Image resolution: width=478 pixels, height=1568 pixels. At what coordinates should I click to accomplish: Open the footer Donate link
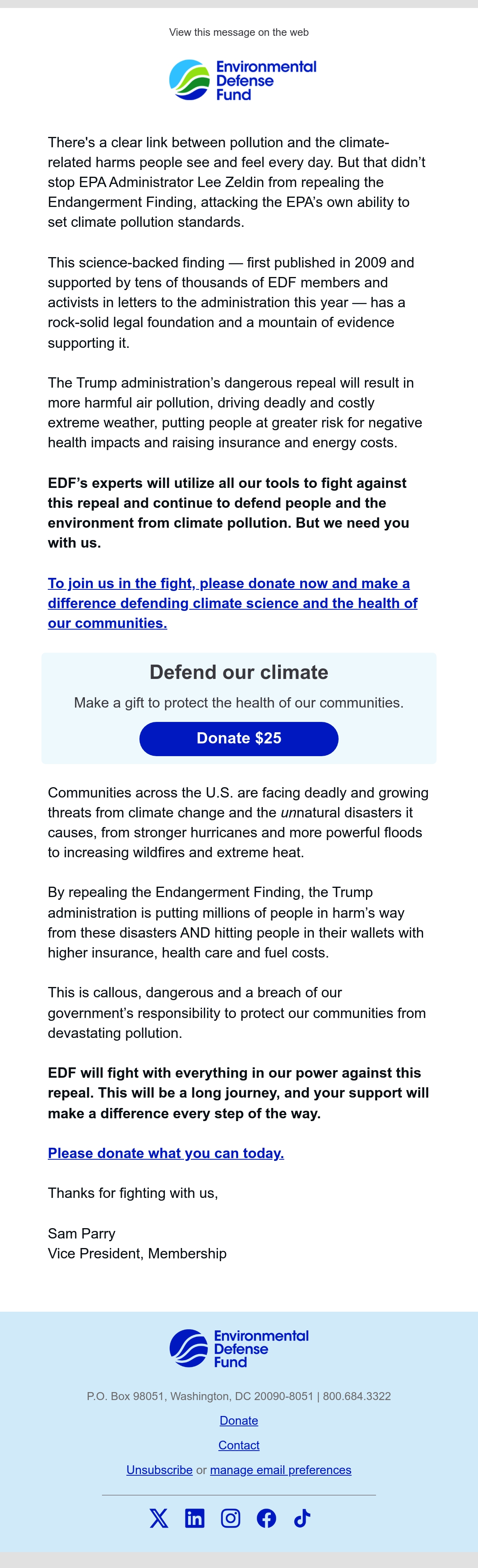point(239,1420)
